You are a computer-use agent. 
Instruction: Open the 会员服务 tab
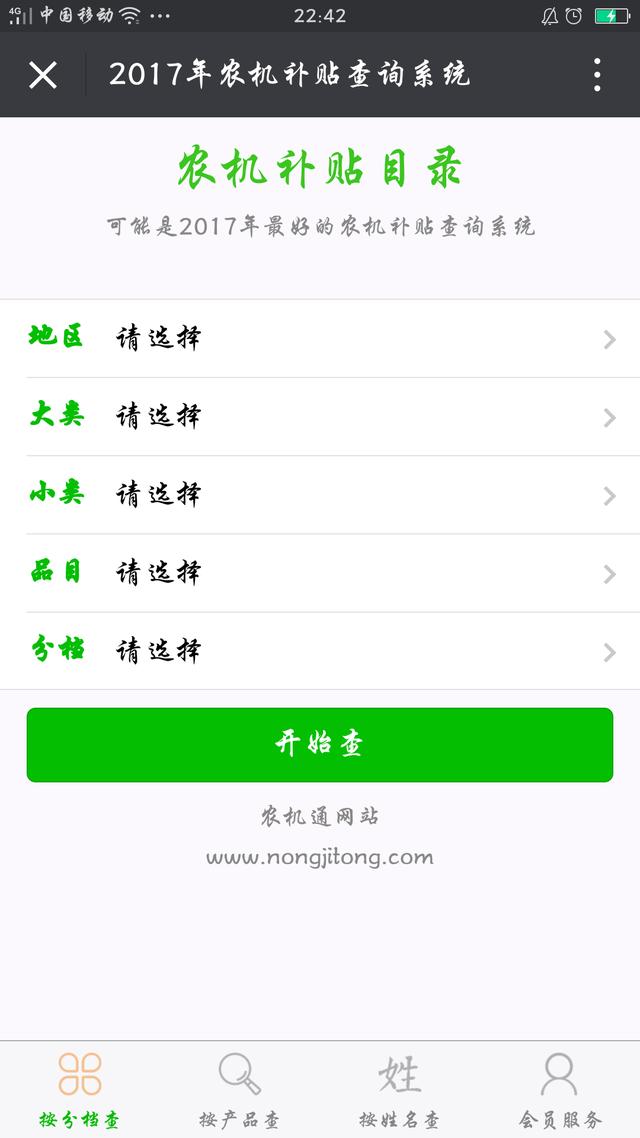[559, 1090]
